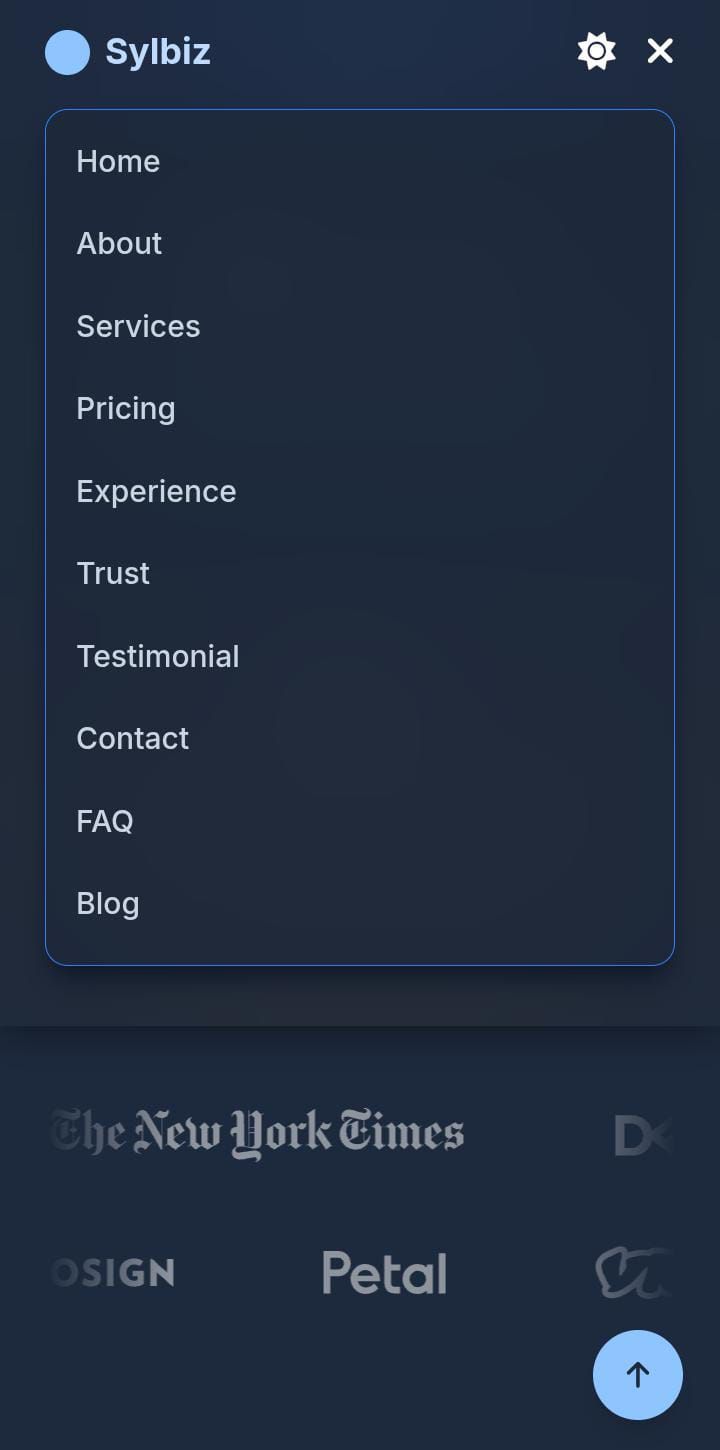Select Services from the menu

pos(138,326)
